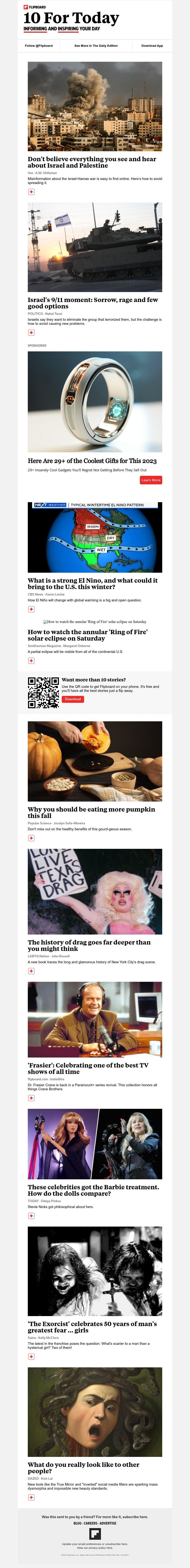190x1568 pixels.
Task: Open the Israel and Palestine misinformation article
Action: click(91, 162)
